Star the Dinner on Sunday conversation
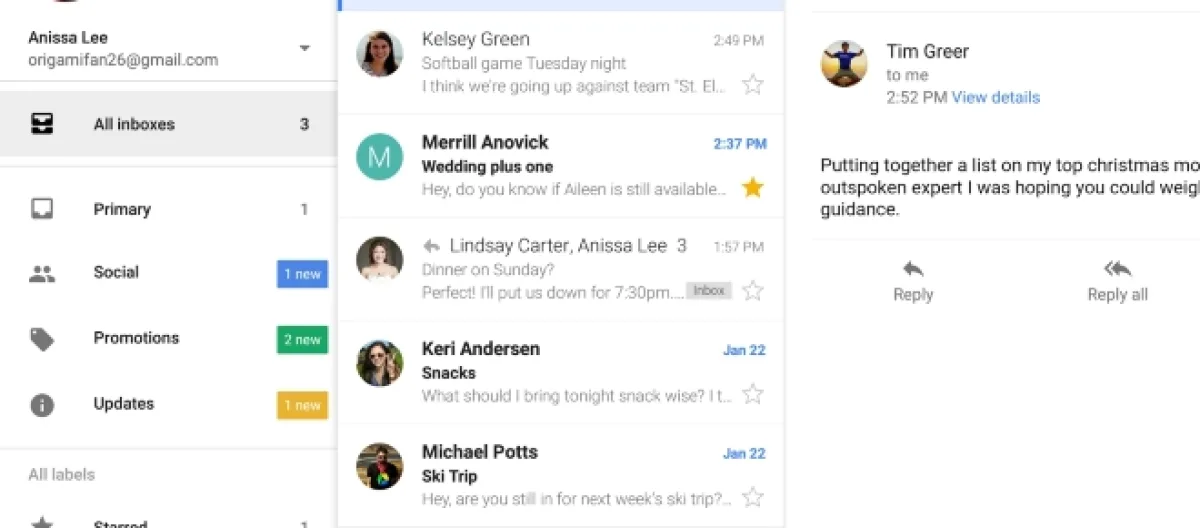Screen dimensions: 1200x528 [x=753, y=291]
